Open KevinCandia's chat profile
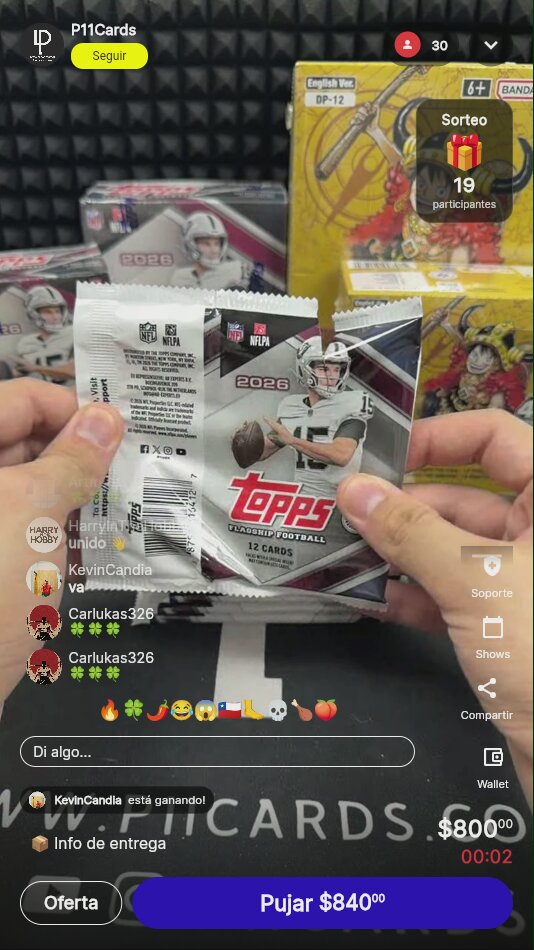534x950 pixels. point(44,578)
